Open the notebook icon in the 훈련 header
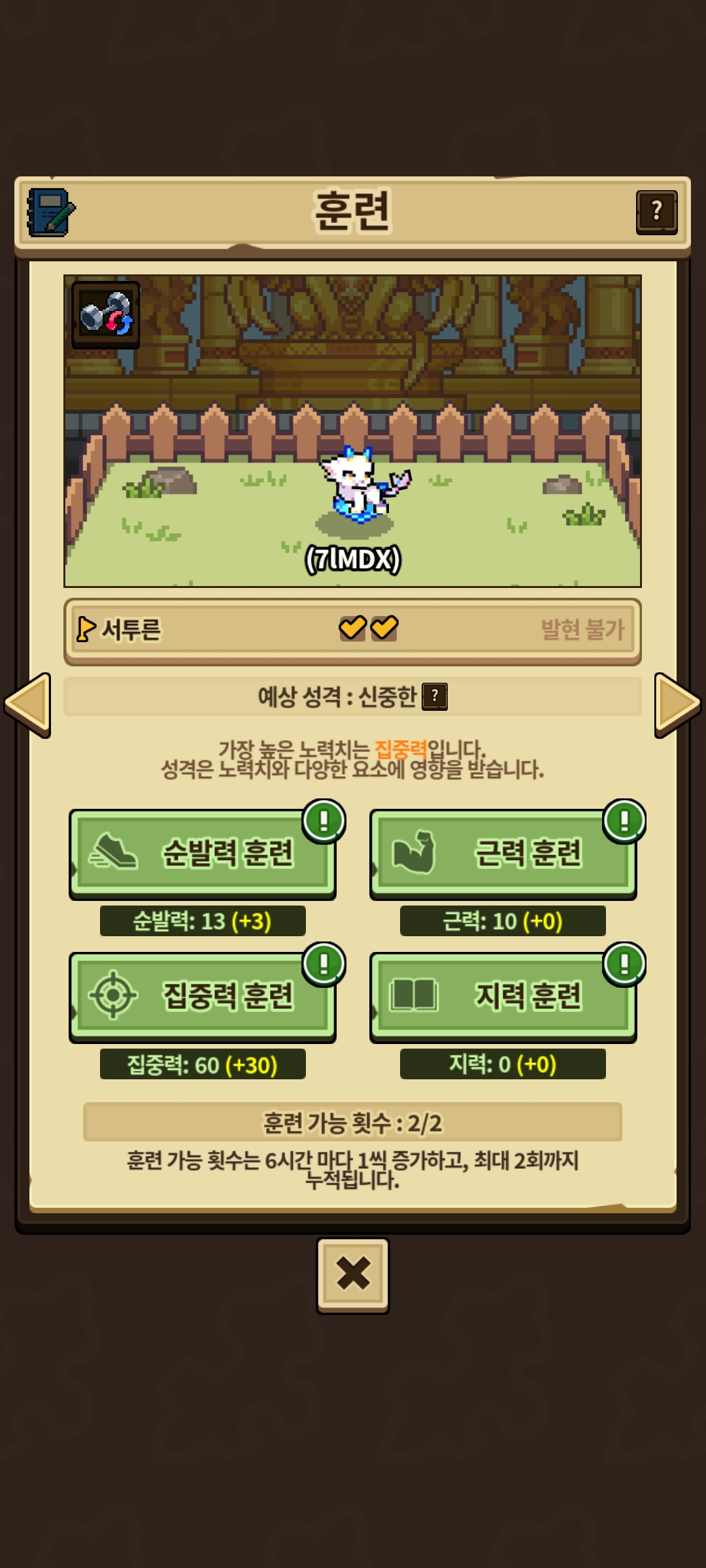Viewport: 706px width, 1568px height. click(51, 212)
